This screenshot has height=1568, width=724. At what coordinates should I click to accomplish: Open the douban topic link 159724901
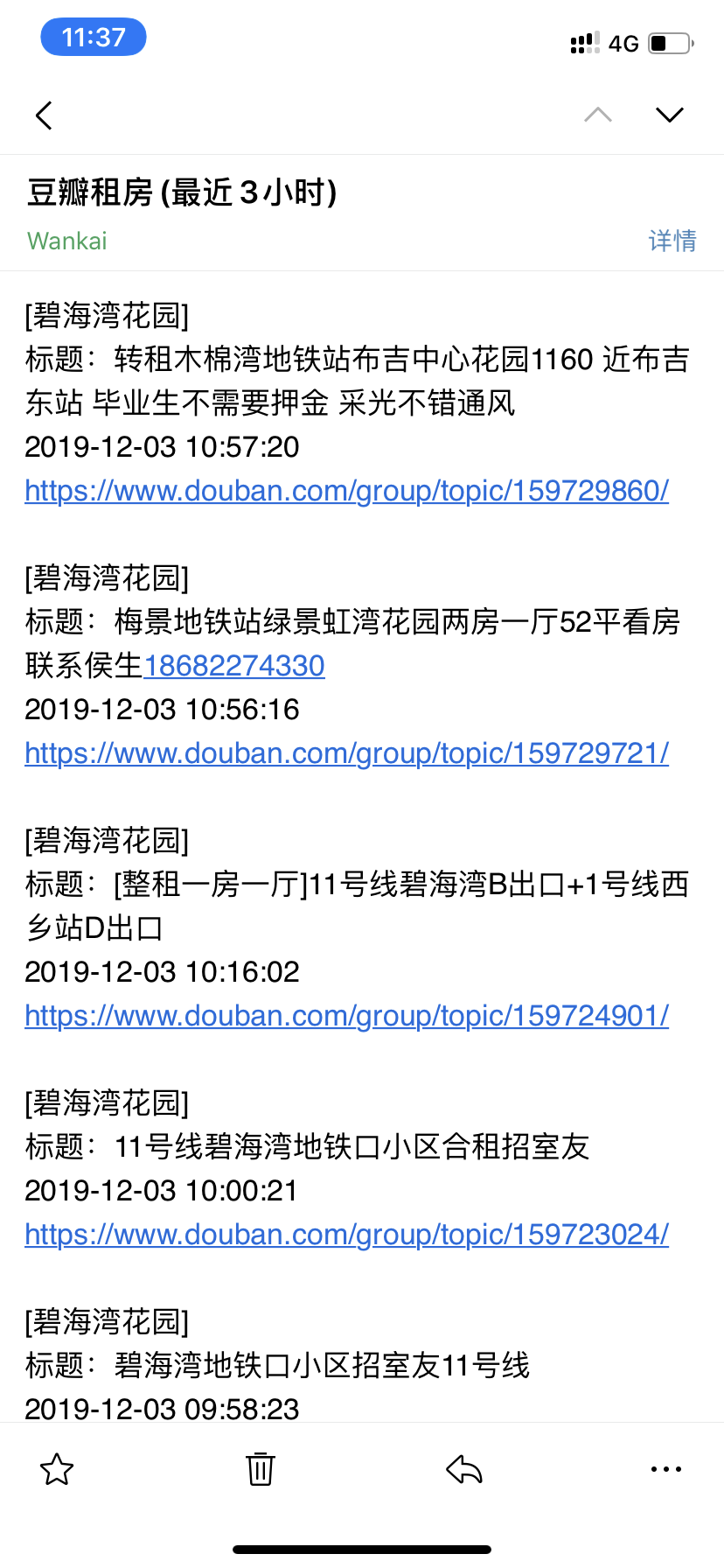tap(347, 1015)
